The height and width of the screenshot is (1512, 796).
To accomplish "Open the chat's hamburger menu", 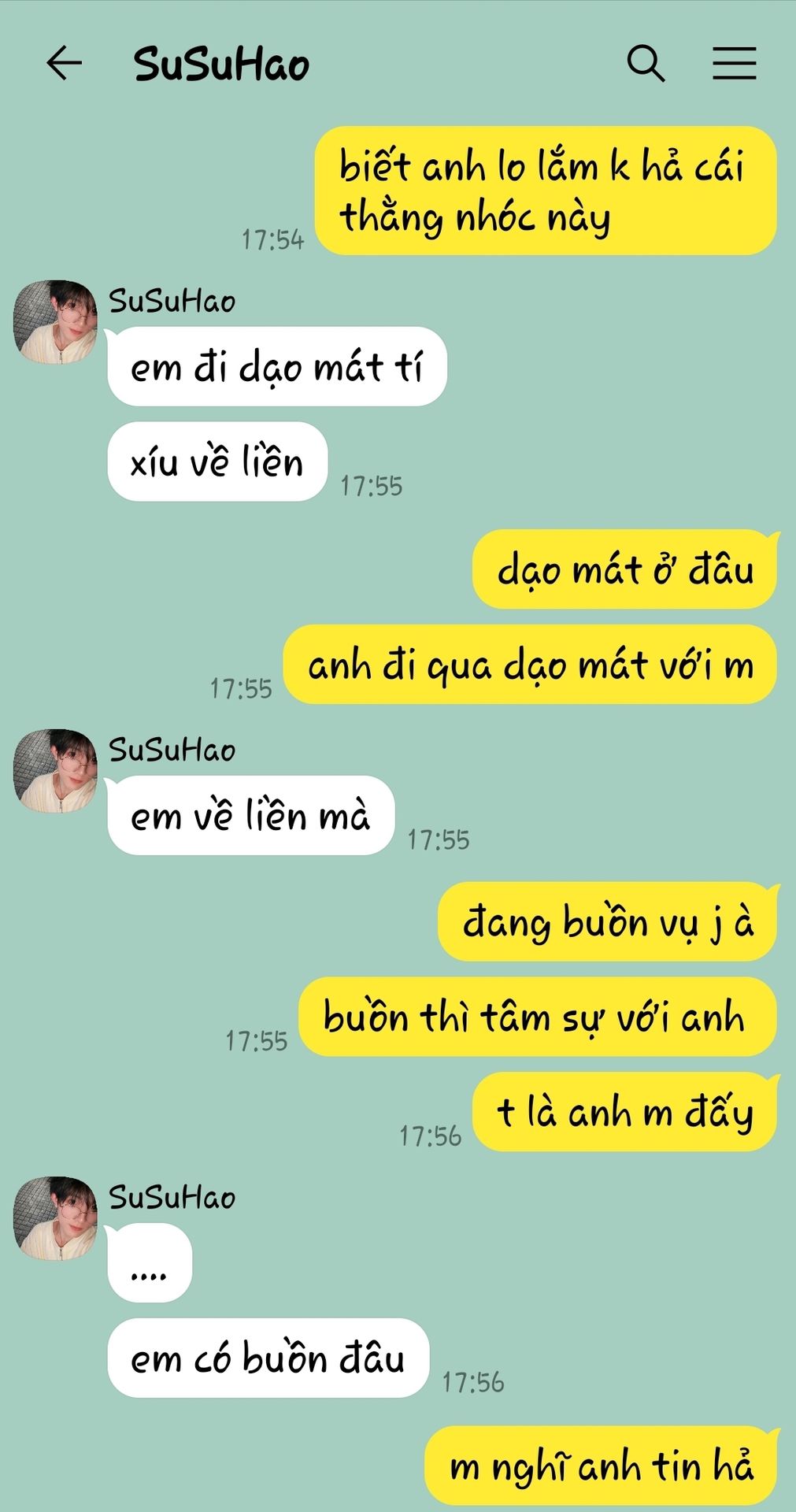I will [x=735, y=63].
